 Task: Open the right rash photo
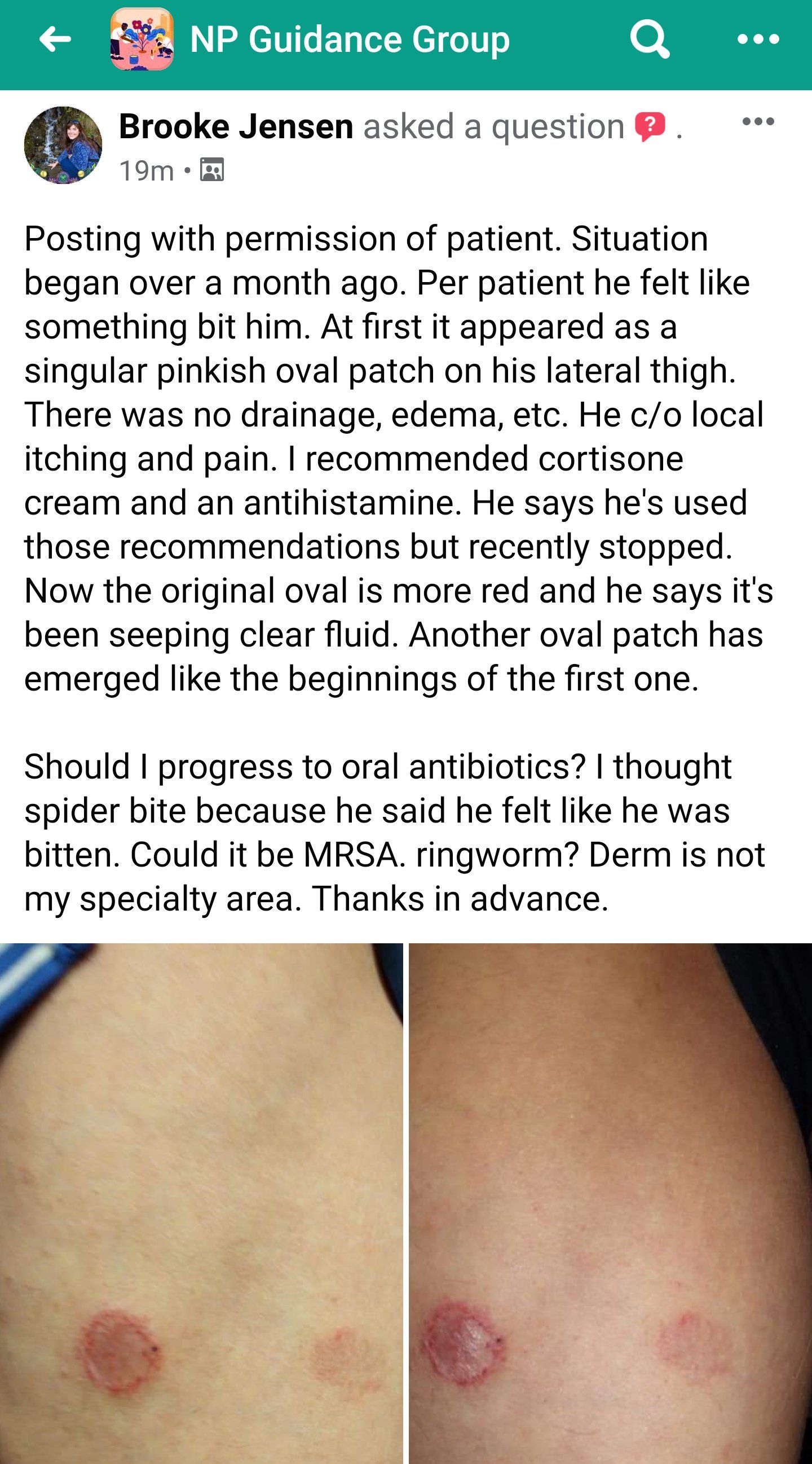pos(610,1202)
